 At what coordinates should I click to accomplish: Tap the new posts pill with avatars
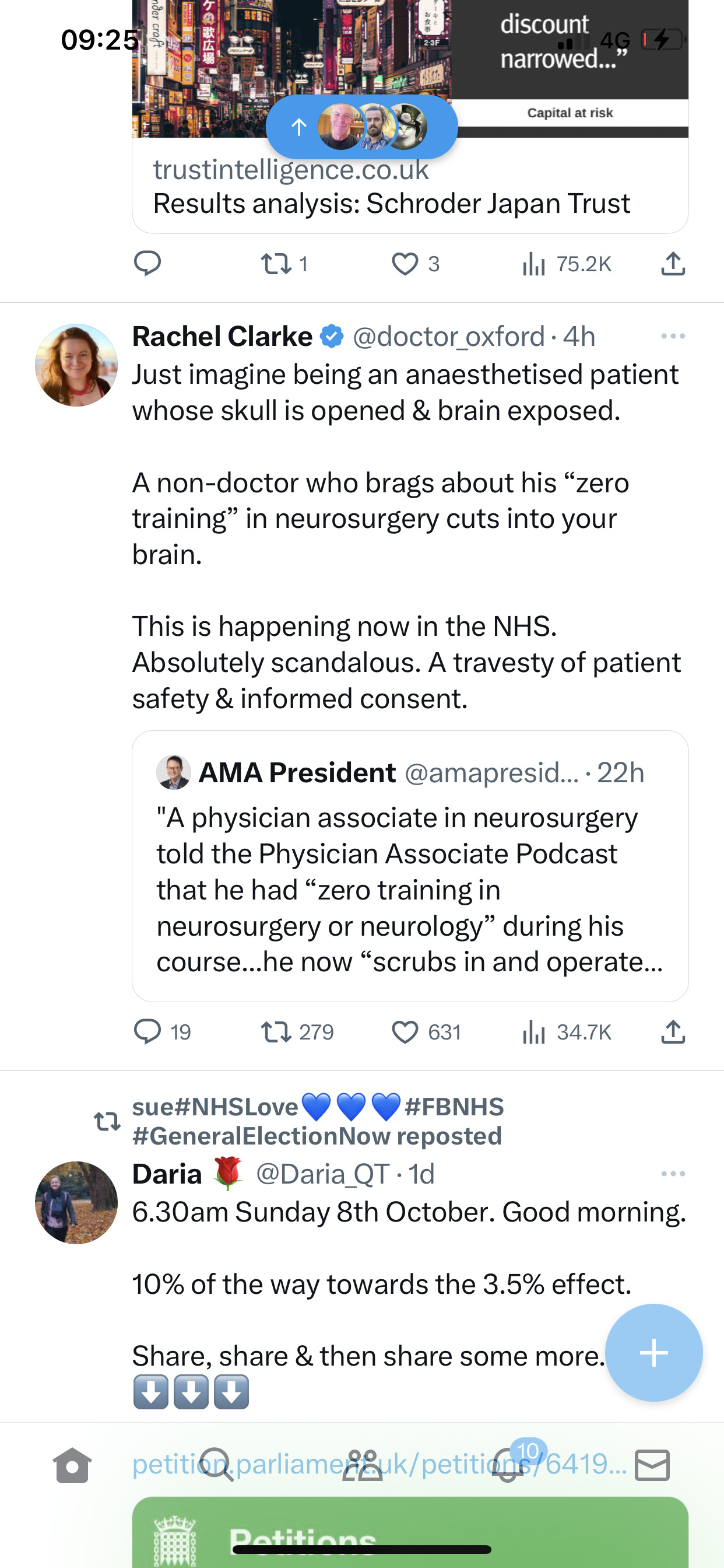click(361, 127)
